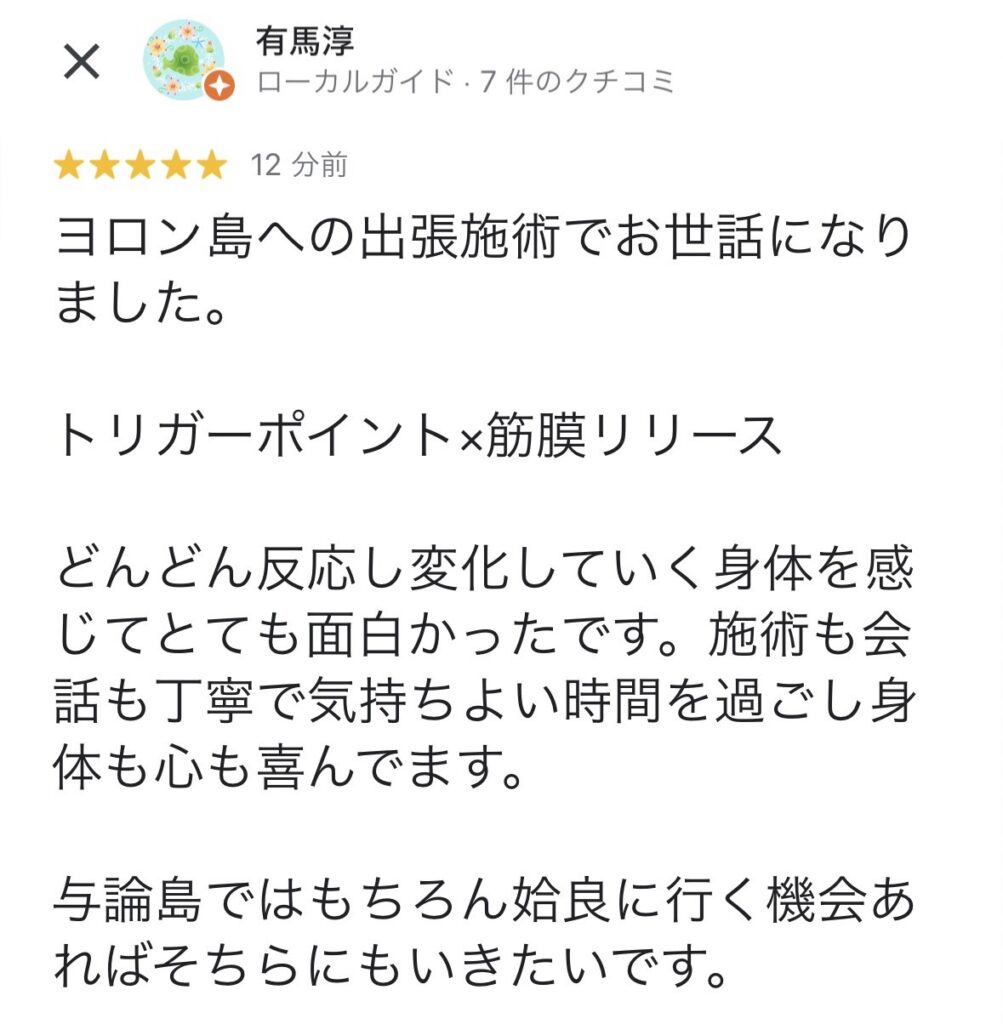Close the review with the X icon
The width and height of the screenshot is (1003, 1024).
(81, 63)
